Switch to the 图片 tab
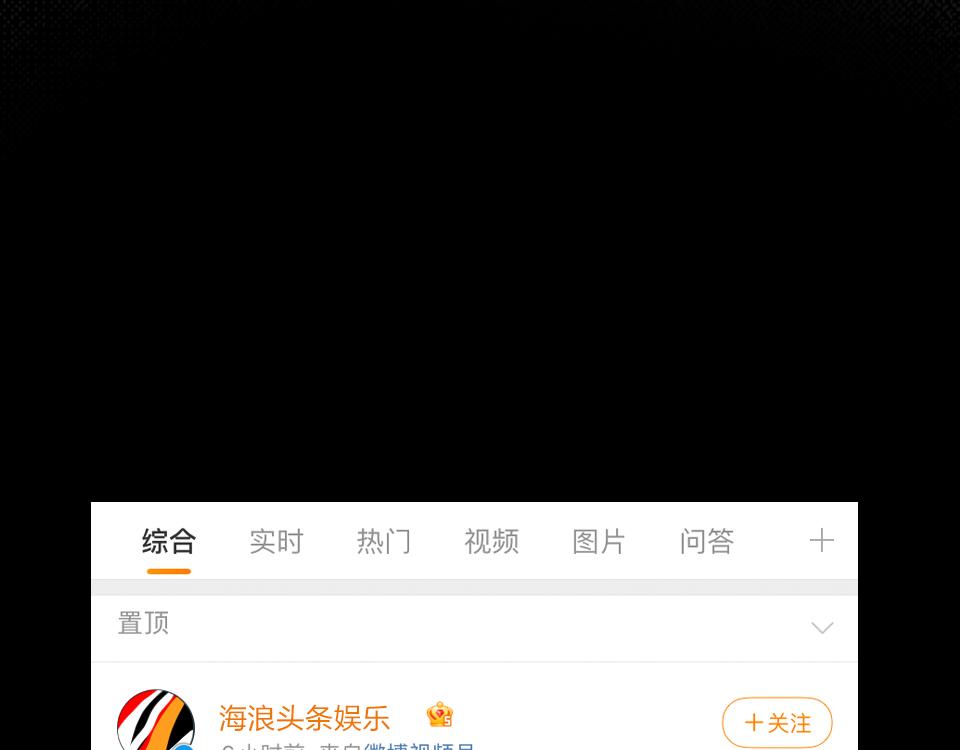The image size is (960, 750). 599,542
